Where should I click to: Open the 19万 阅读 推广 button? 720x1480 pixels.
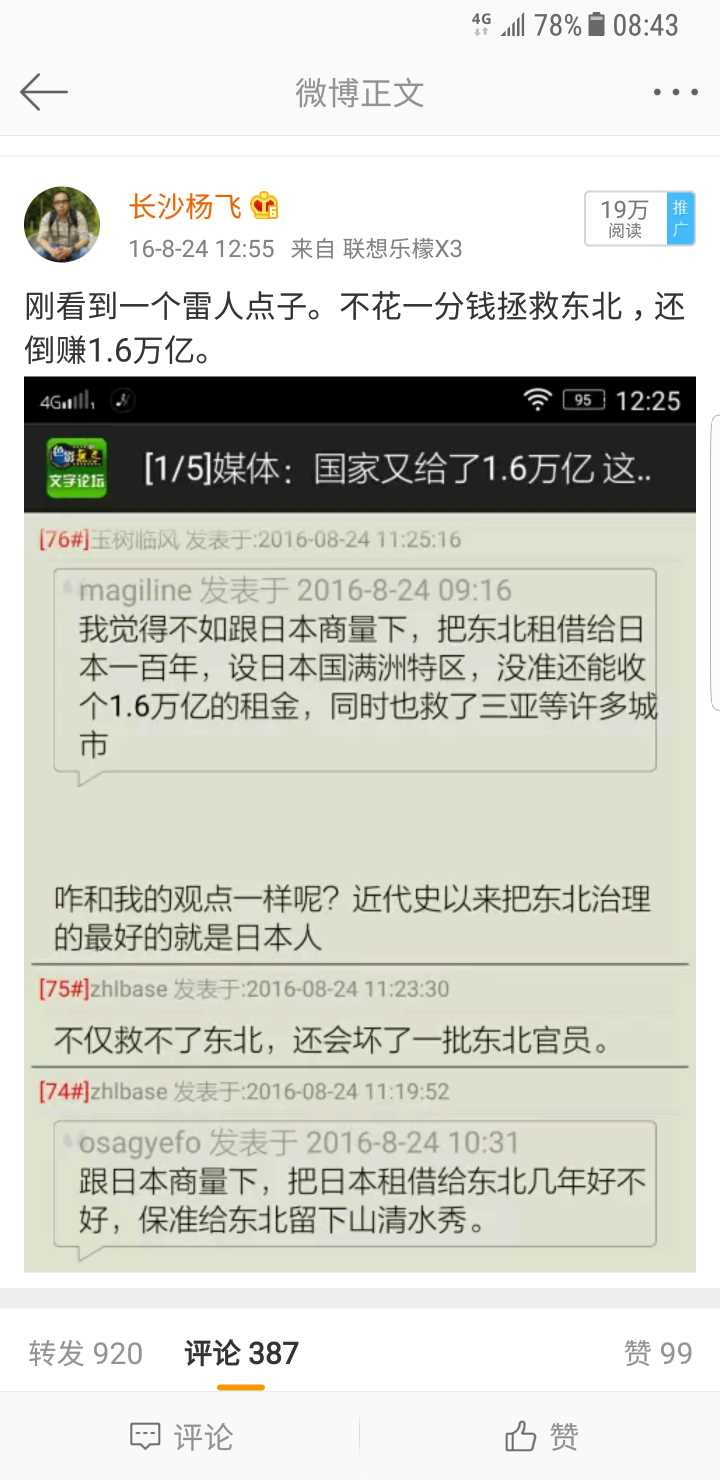[x=639, y=219]
